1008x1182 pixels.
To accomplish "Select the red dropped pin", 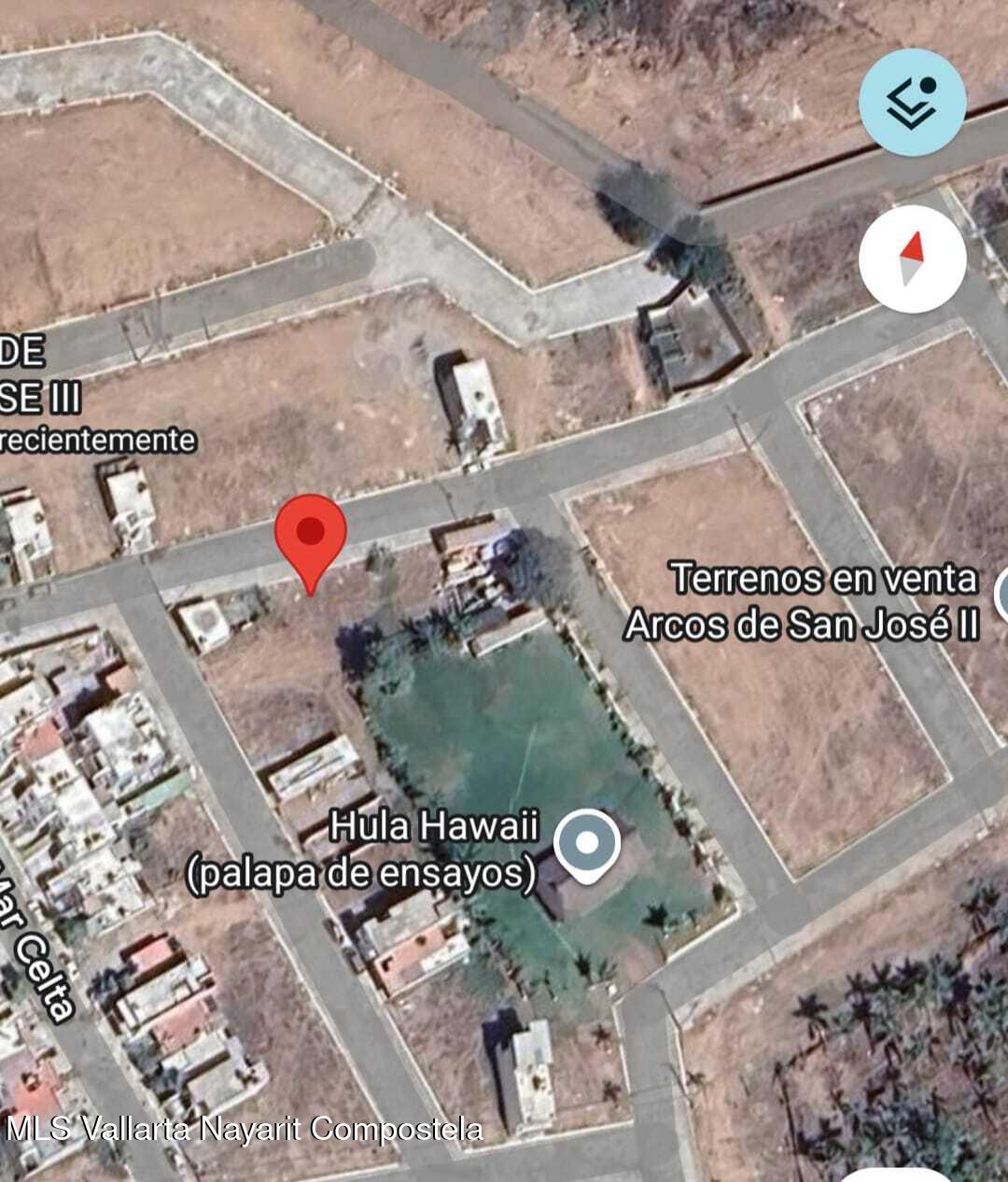I will coord(311,535).
